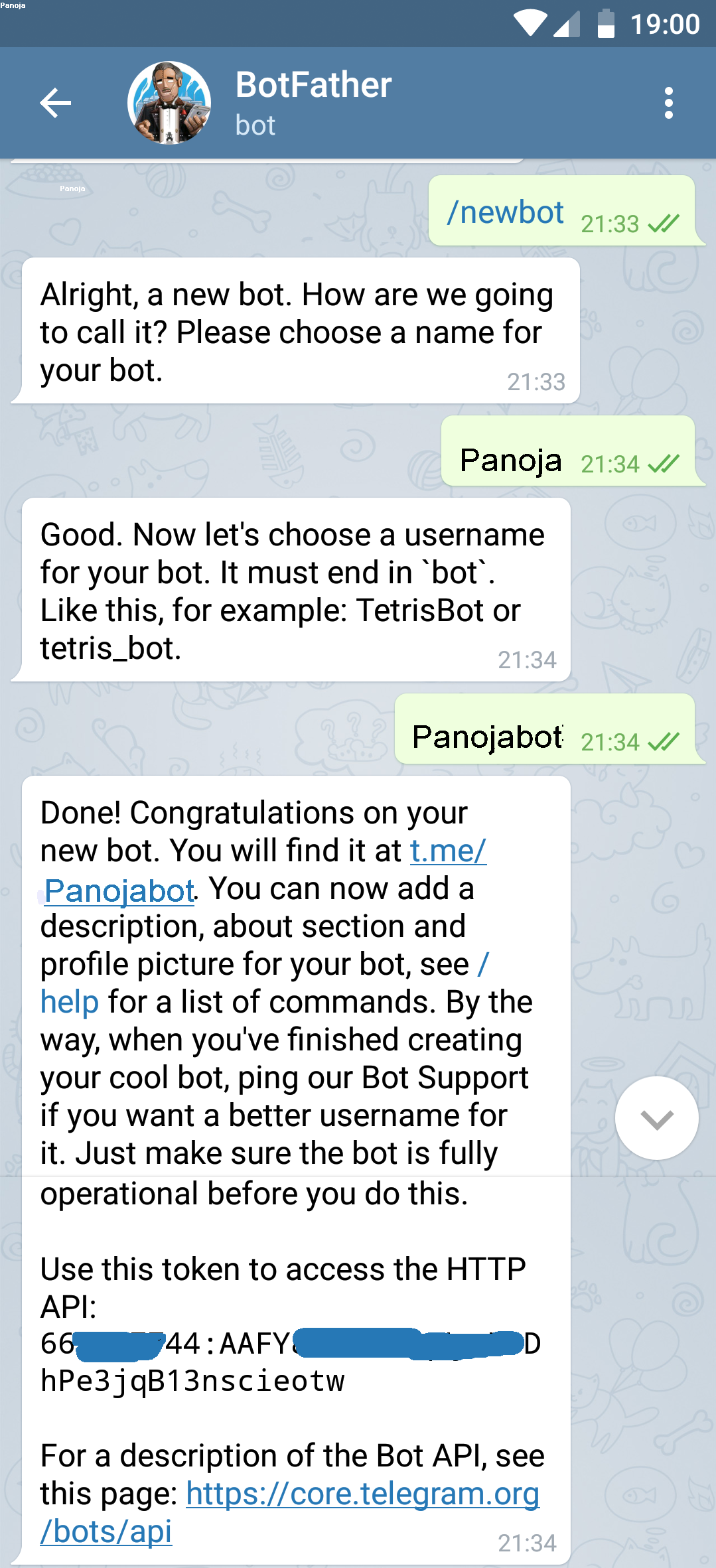Jump to bottom with down-arrow button
This screenshot has width=716, height=1568.
pyautogui.click(x=656, y=1118)
